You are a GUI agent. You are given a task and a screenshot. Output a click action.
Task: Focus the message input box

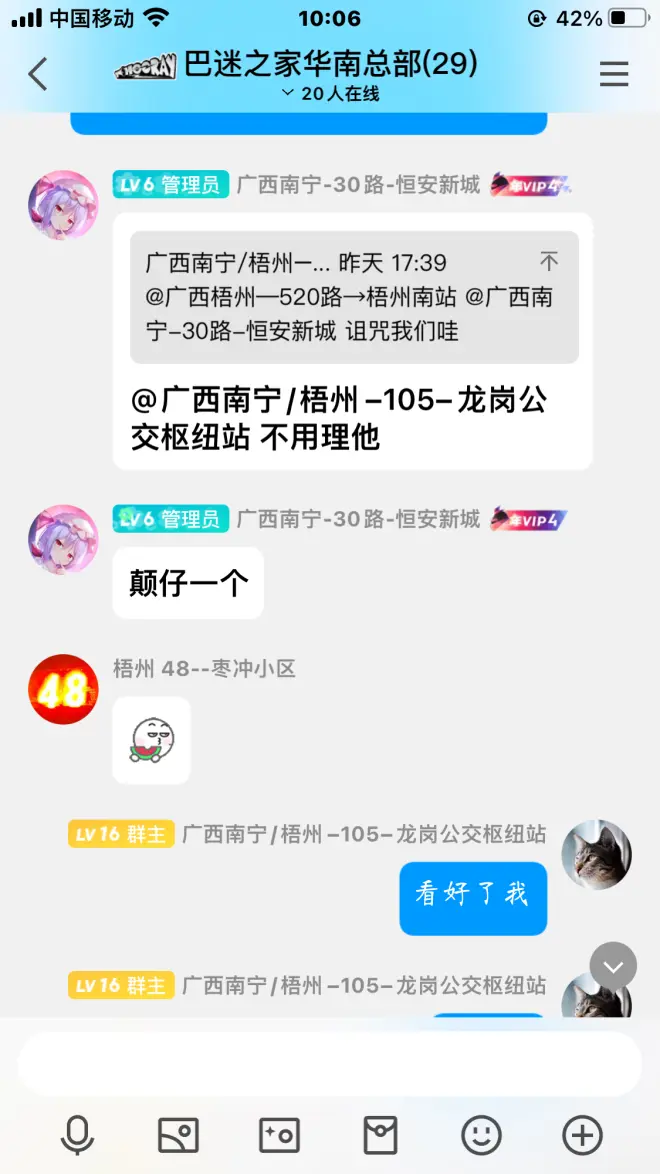click(329, 1064)
